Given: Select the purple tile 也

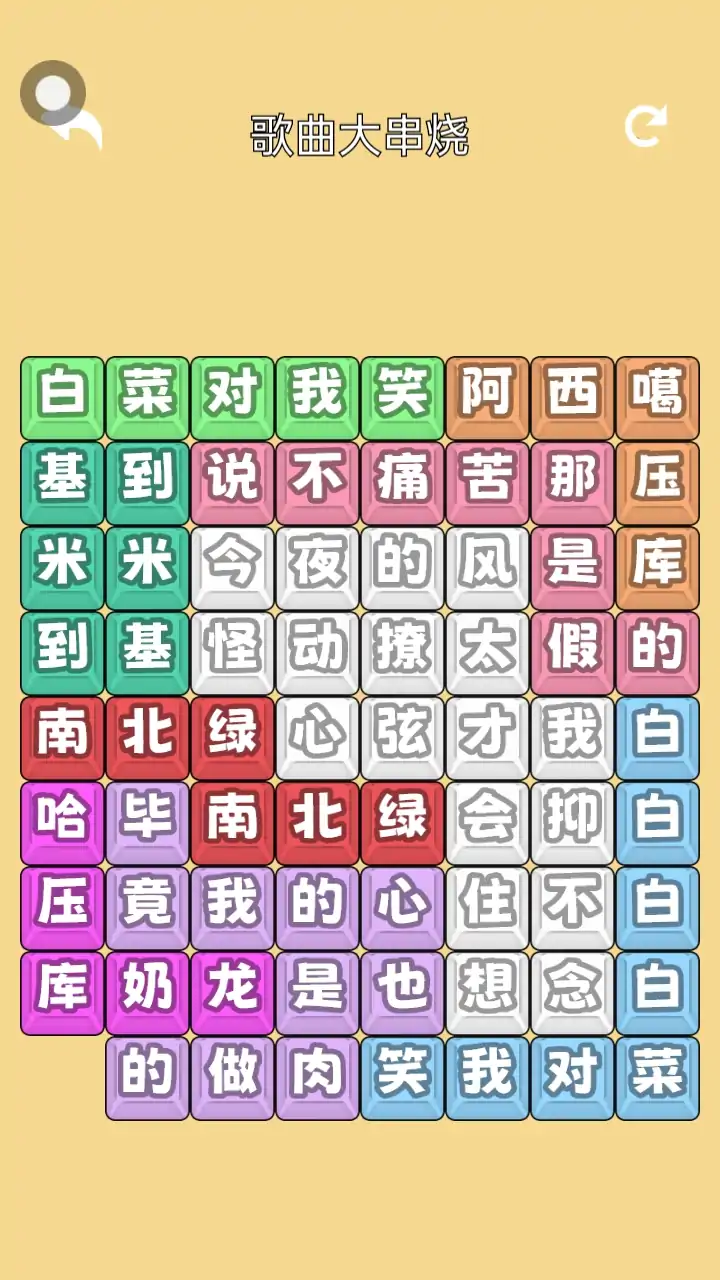Looking at the screenshot, I should point(402,992).
